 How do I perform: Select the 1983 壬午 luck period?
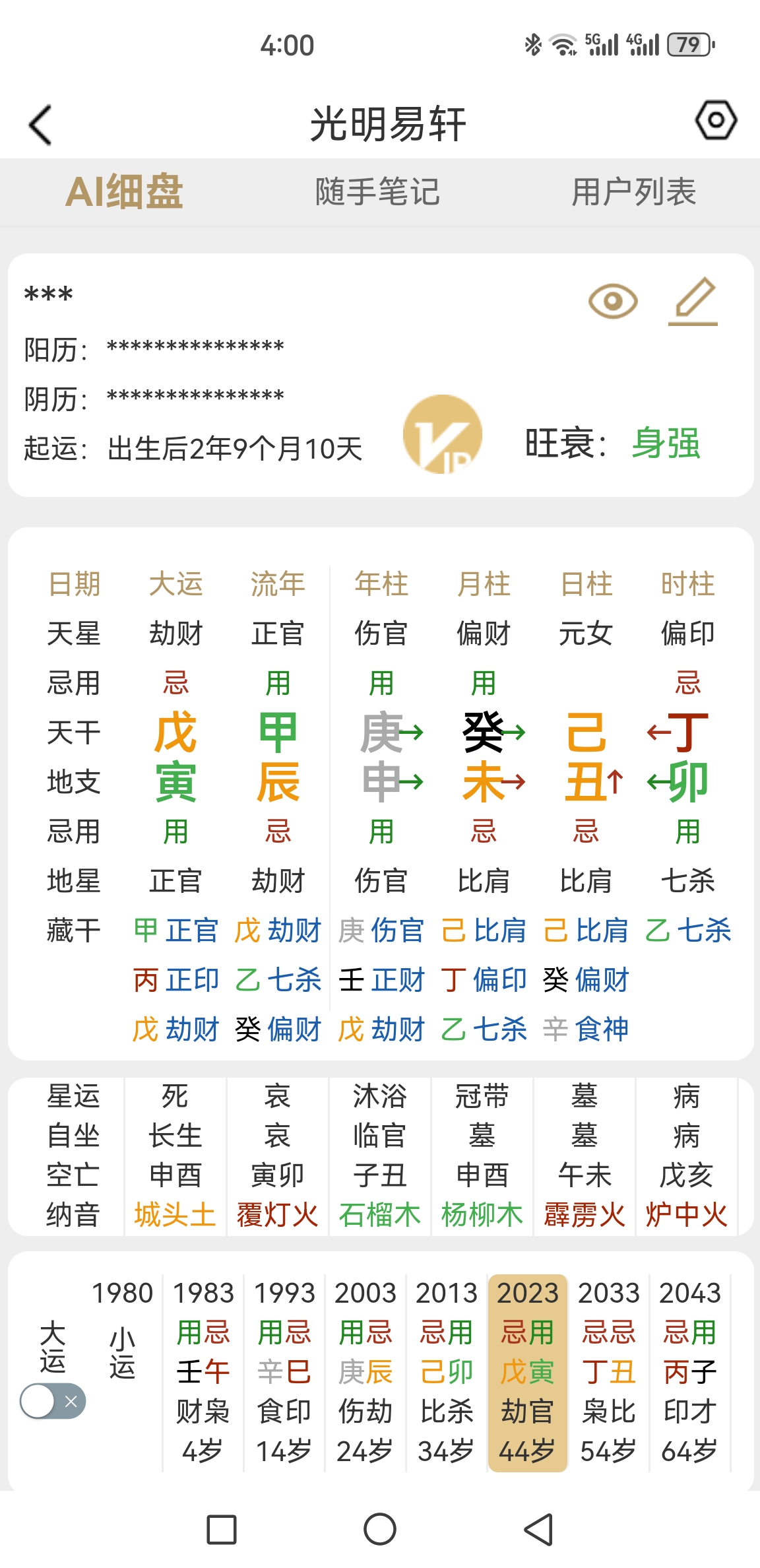click(x=203, y=1373)
